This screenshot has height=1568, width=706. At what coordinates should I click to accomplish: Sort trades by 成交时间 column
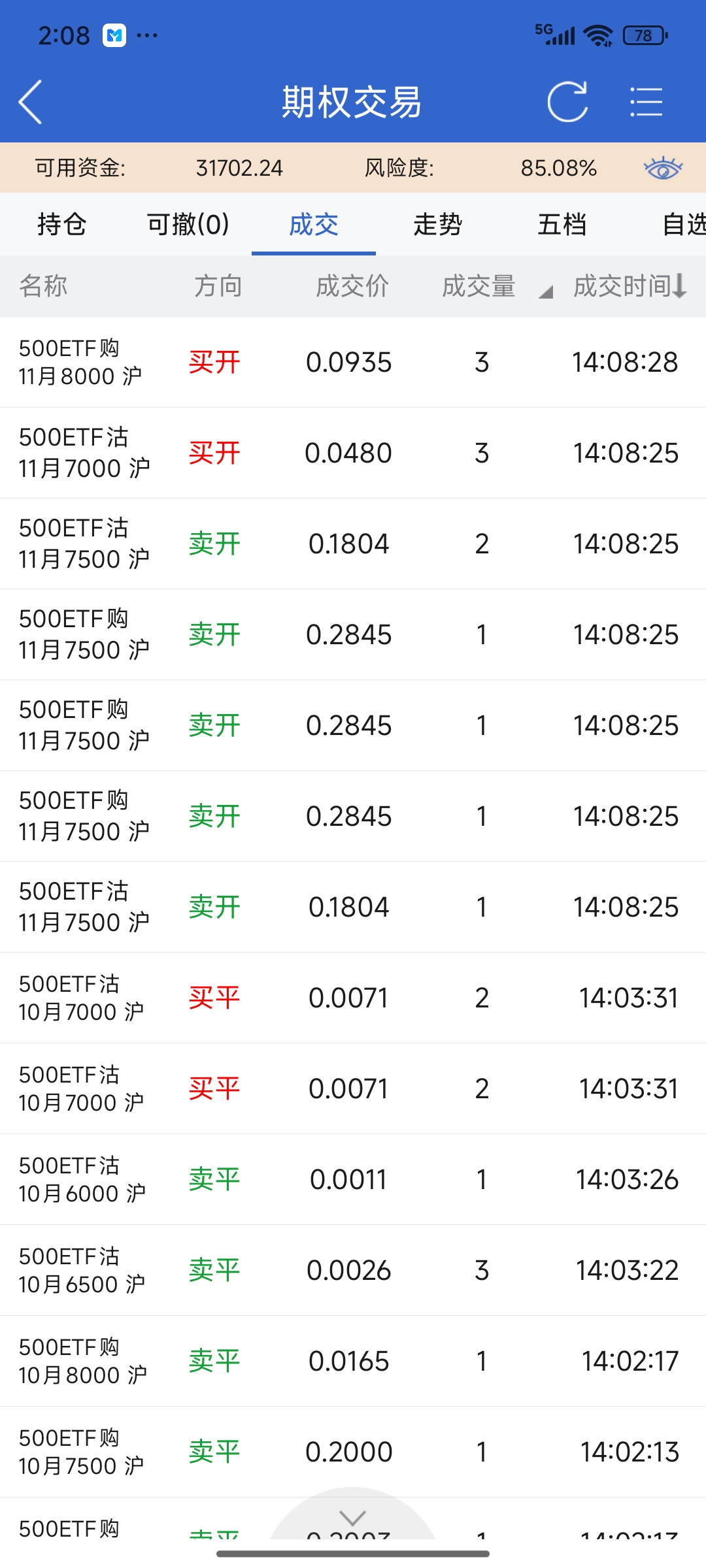[x=629, y=286]
